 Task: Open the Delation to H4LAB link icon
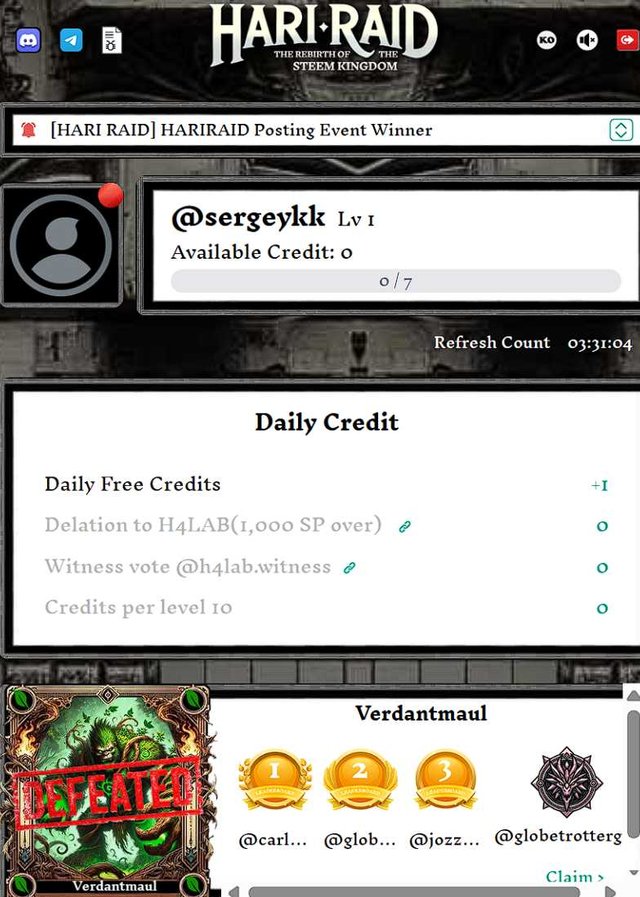point(405,526)
